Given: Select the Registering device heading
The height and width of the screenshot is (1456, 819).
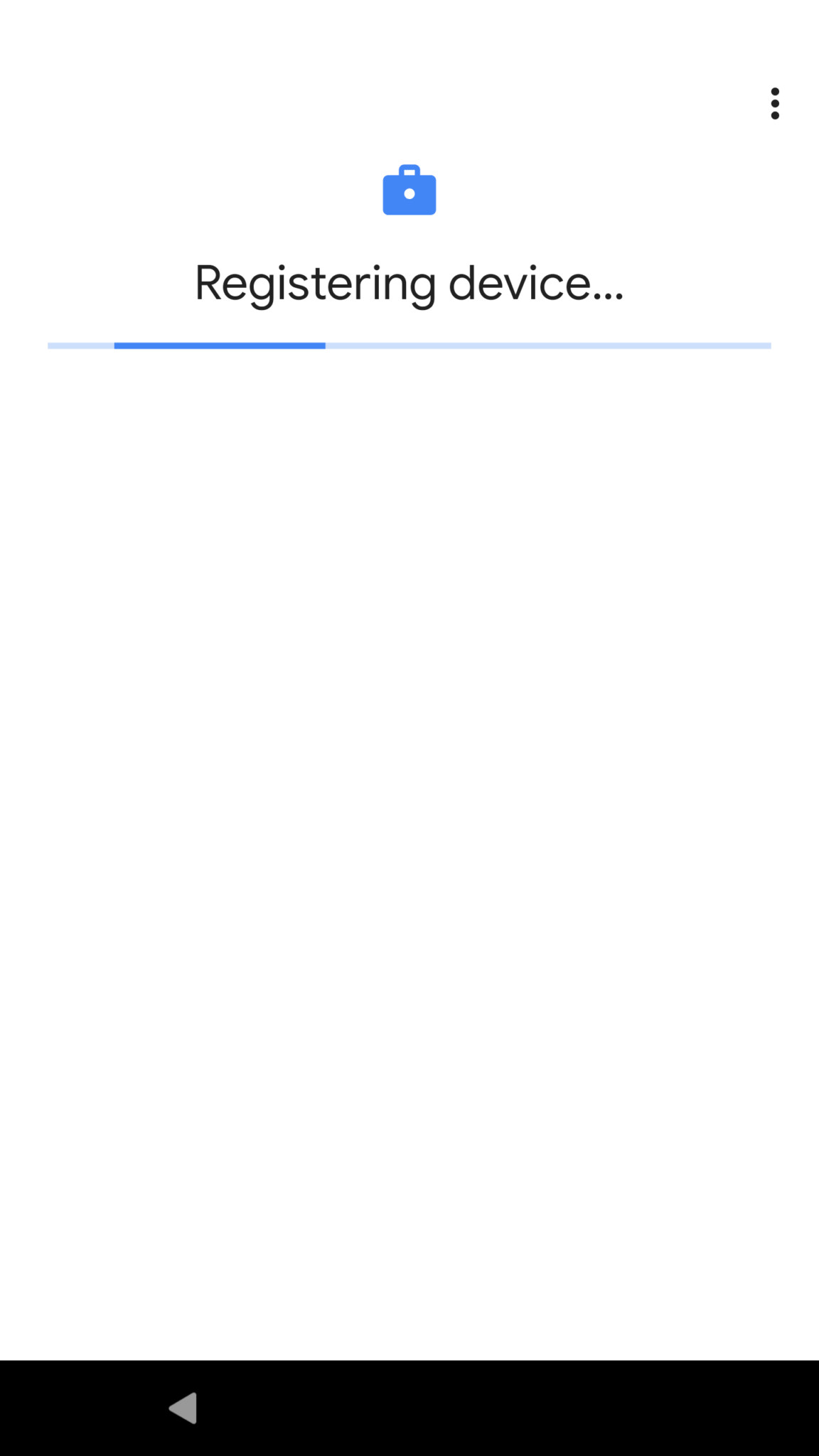Looking at the screenshot, I should coord(409,283).
